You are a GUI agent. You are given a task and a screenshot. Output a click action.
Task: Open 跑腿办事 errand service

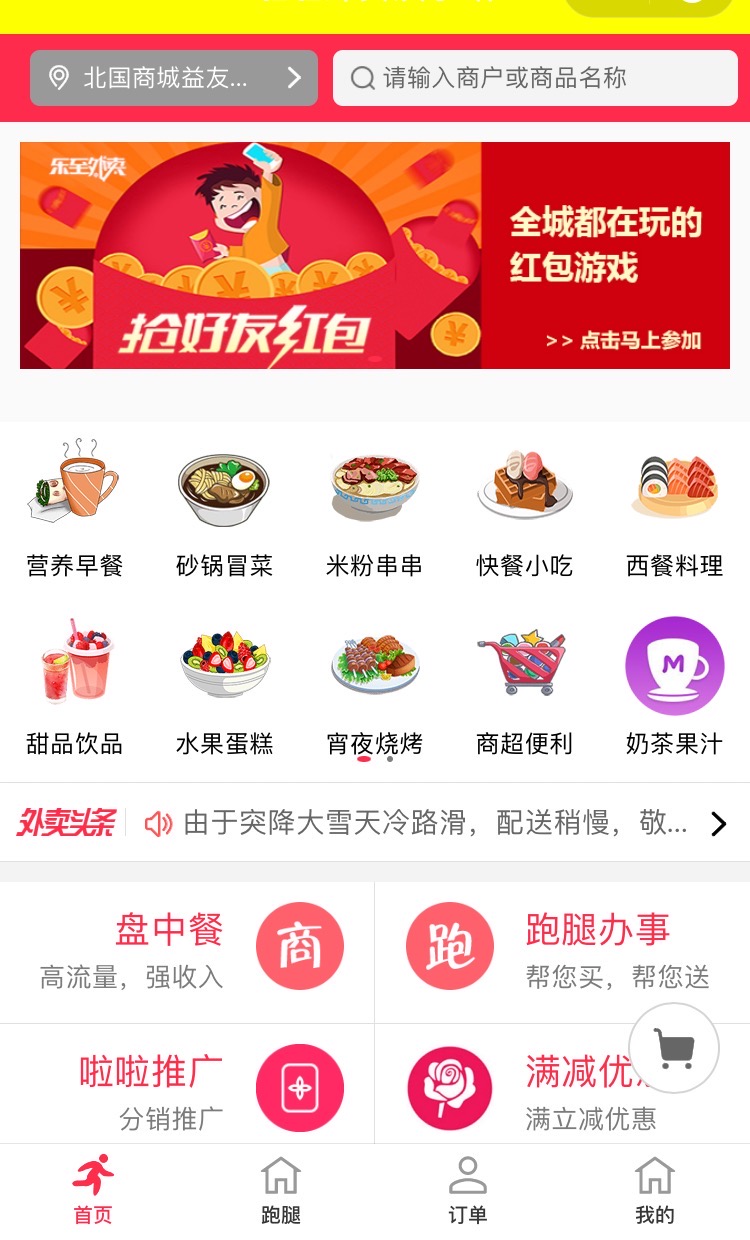[x=562, y=950]
